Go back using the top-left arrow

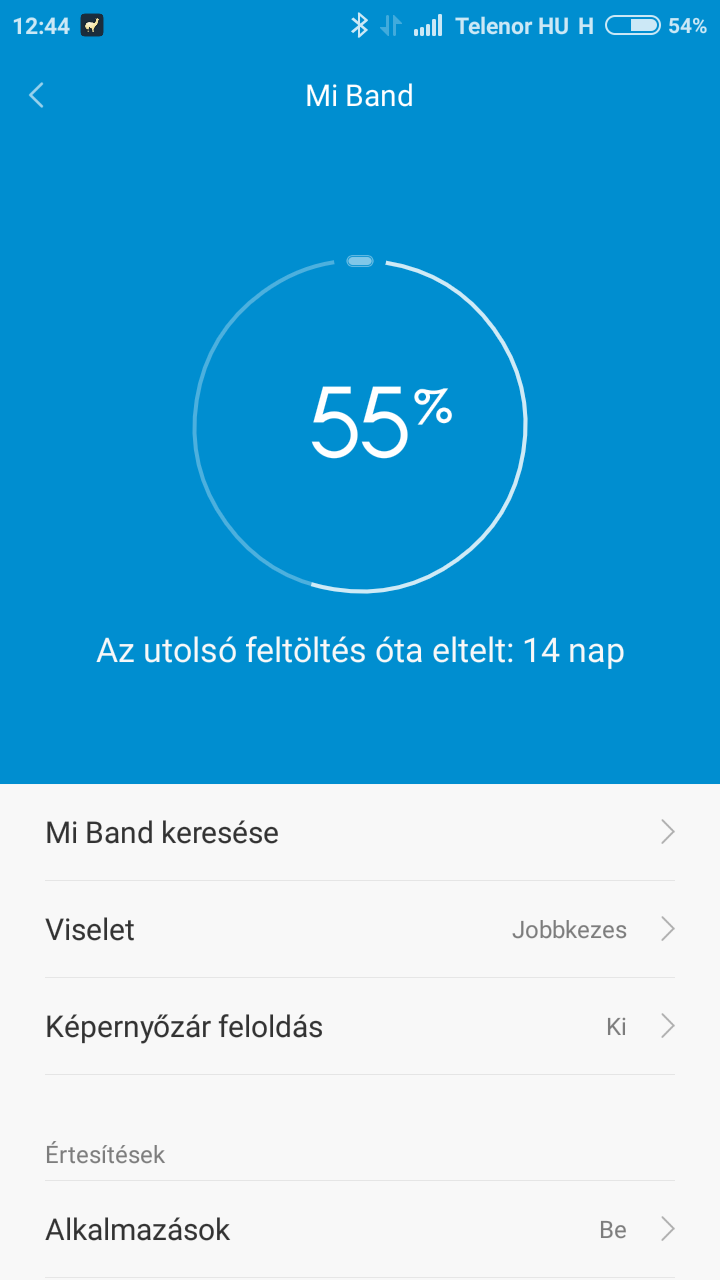pos(37,96)
